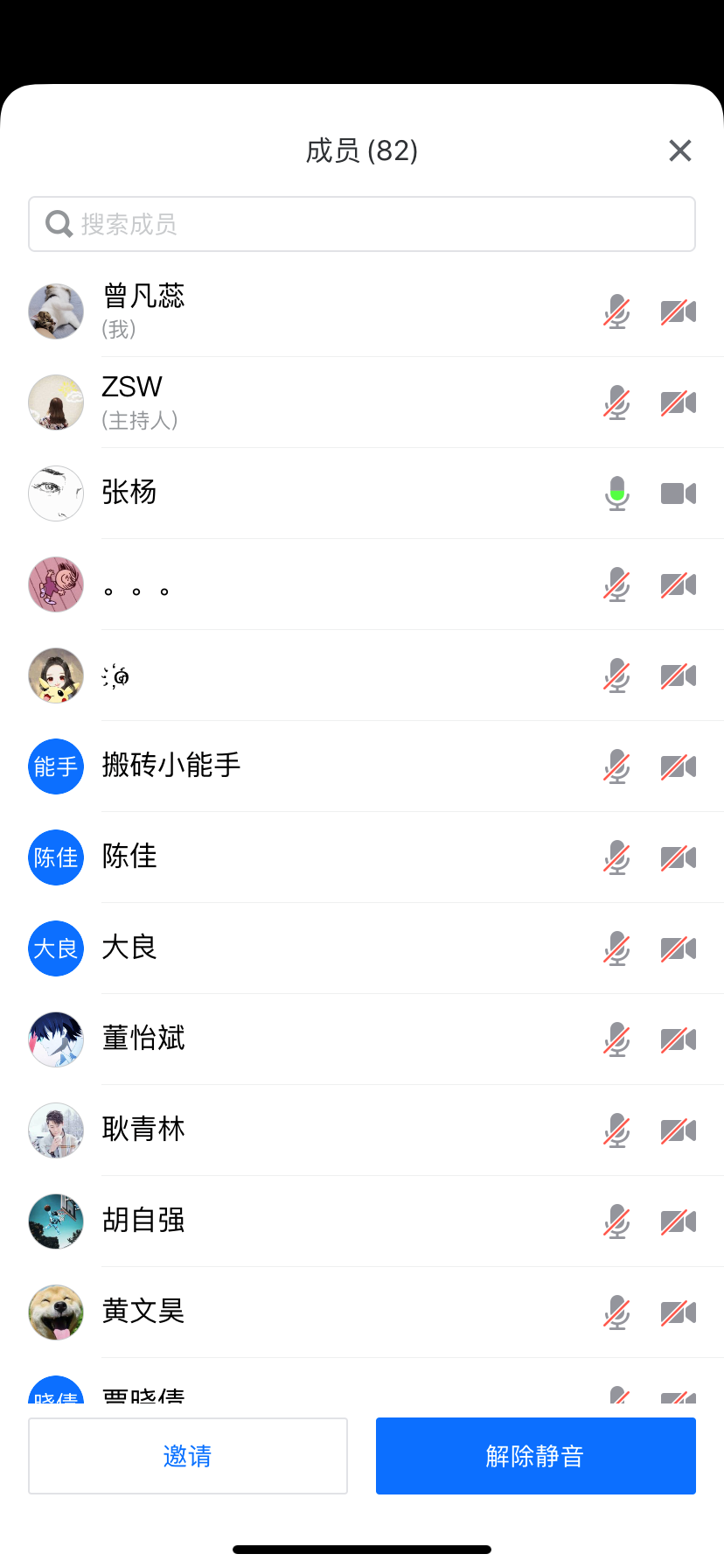Tap 解除静音 to unmute yourself
Image resolution: width=724 pixels, height=1568 pixels.
pyautogui.click(x=535, y=1456)
